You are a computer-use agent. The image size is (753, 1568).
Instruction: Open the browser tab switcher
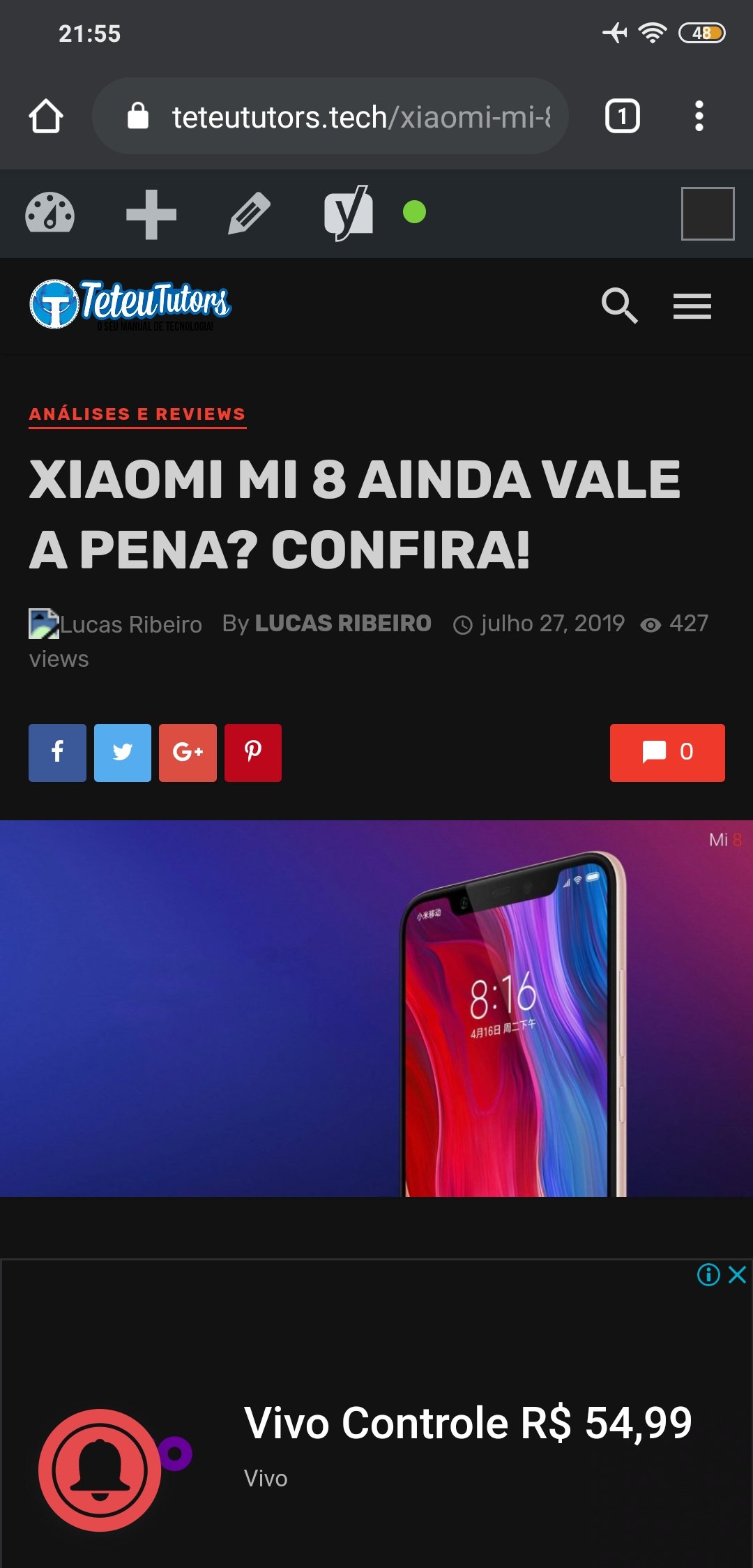622,116
